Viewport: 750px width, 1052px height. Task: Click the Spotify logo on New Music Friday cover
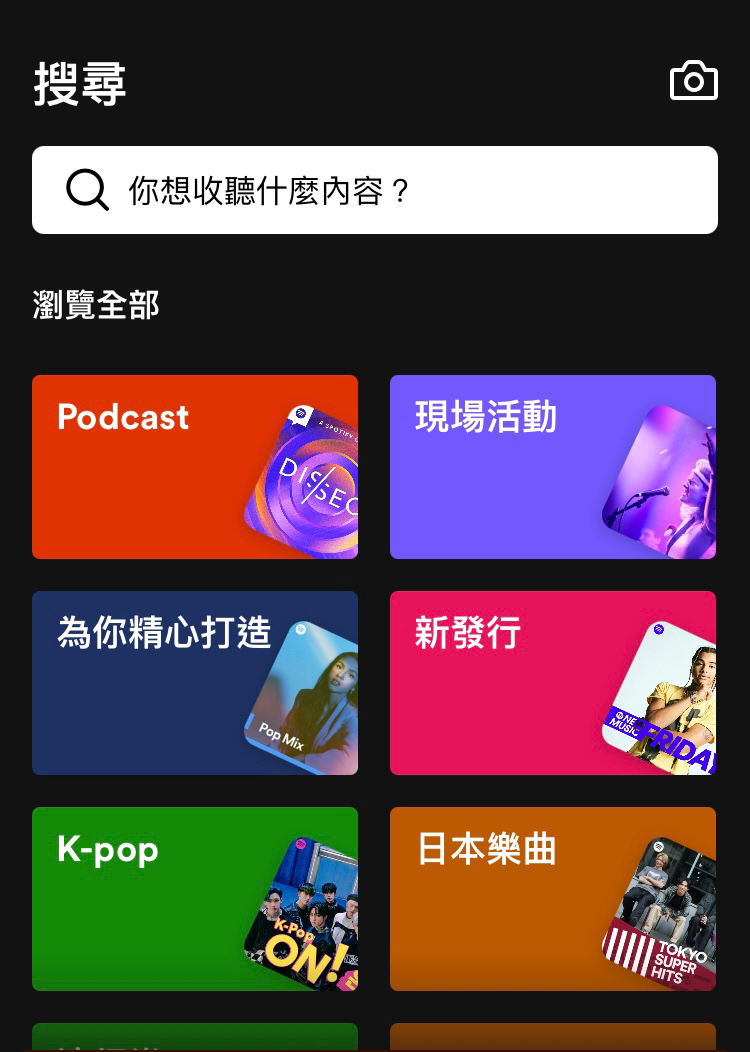[x=658, y=630]
